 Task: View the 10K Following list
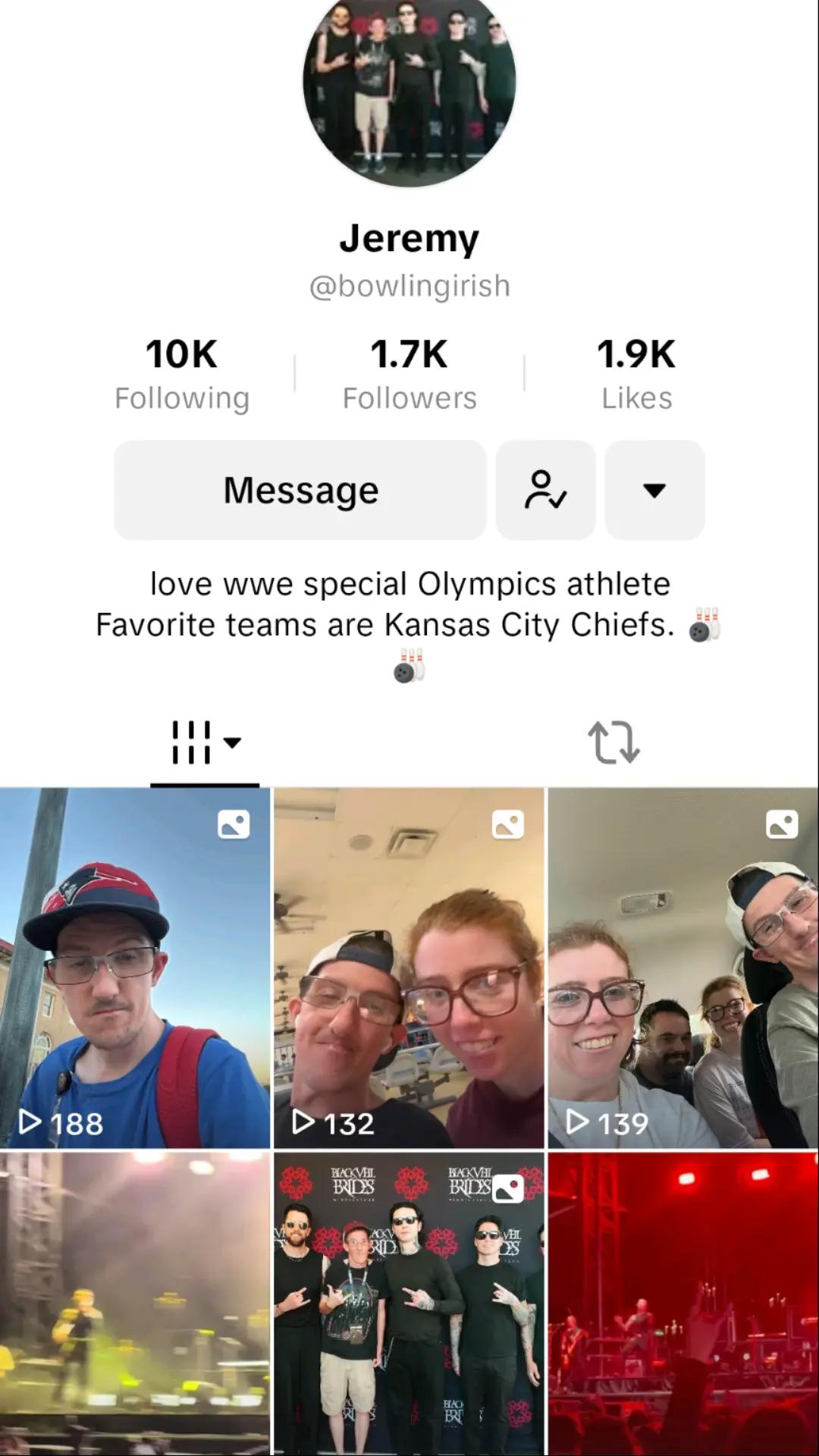(182, 374)
